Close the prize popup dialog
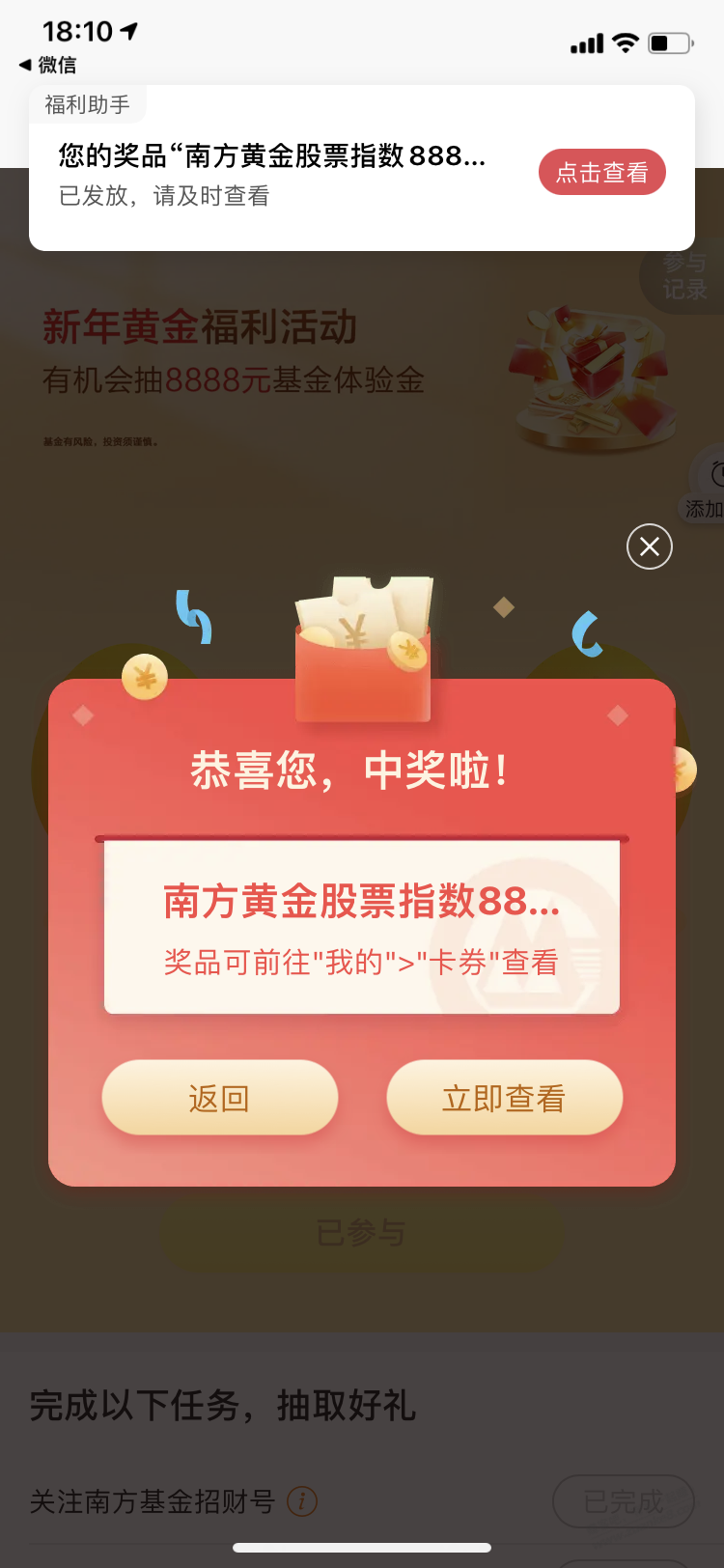 (x=649, y=546)
